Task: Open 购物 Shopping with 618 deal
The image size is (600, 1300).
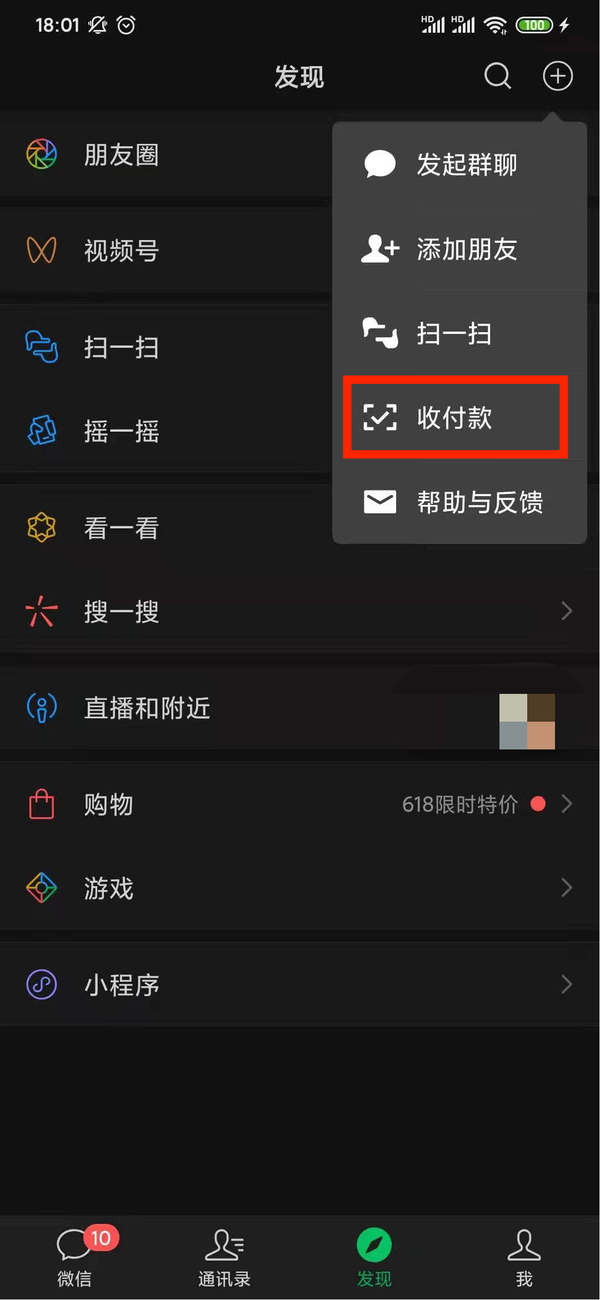Action: (x=300, y=804)
